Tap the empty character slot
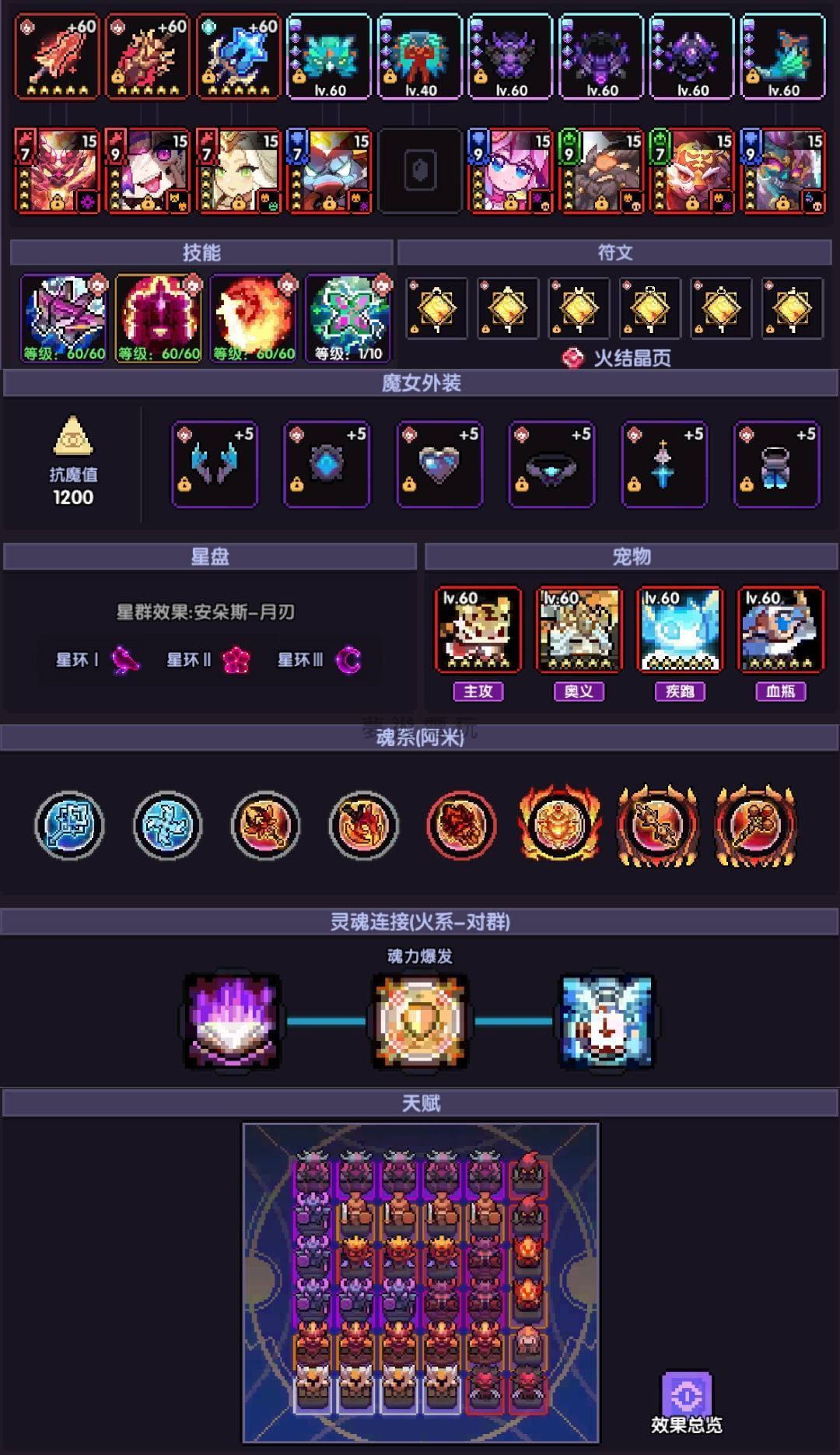The image size is (840, 1455). [x=420, y=171]
